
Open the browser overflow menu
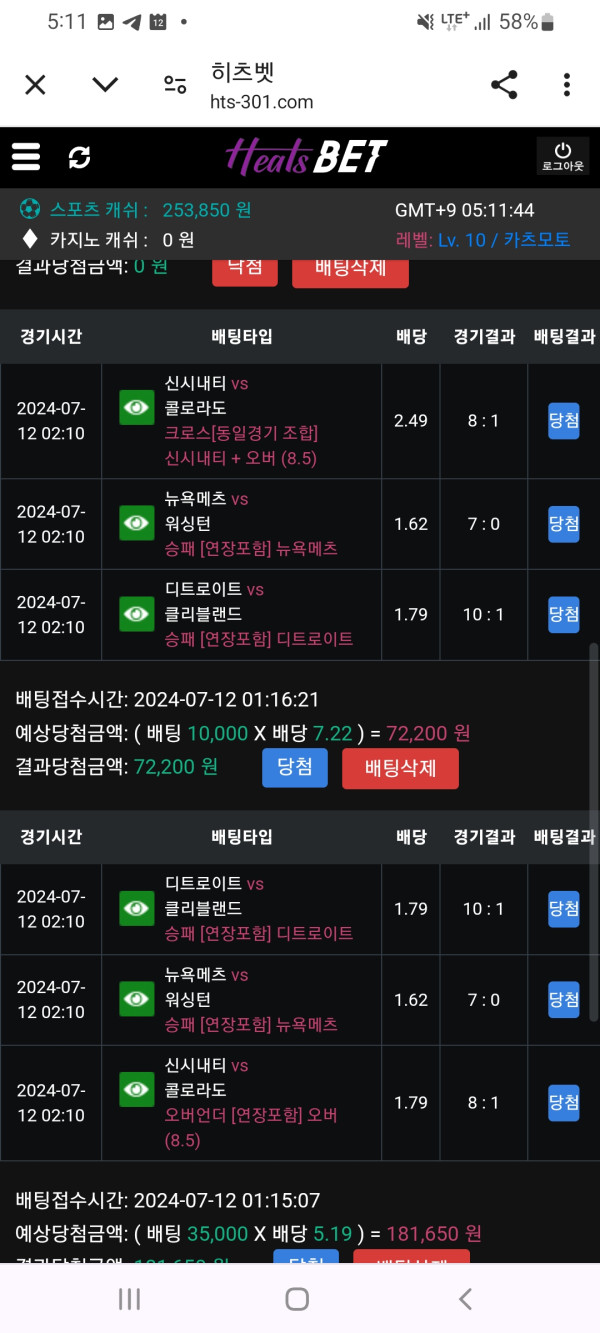(566, 85)
